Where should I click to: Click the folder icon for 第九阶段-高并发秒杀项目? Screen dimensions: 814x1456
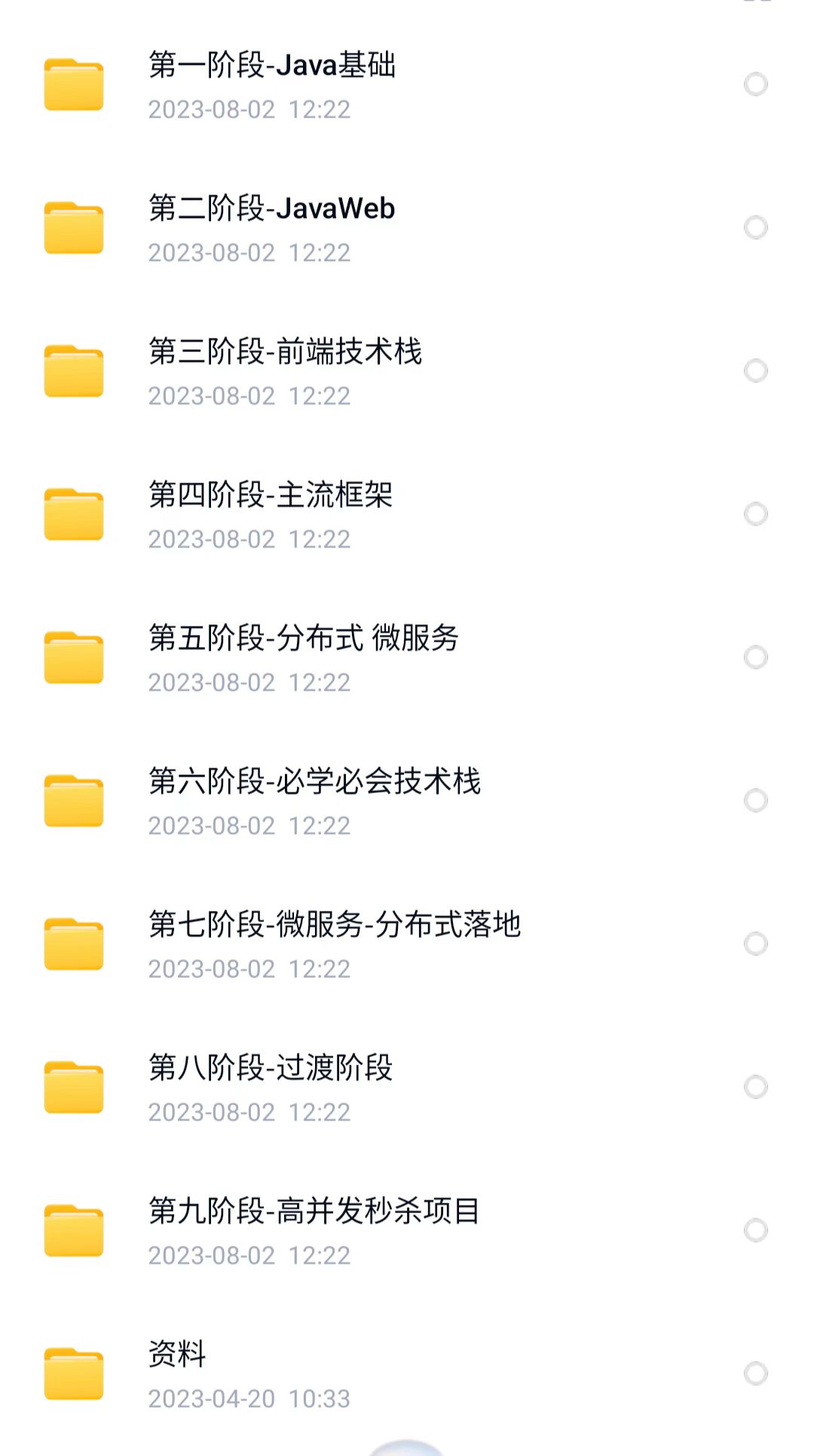pos(75,1229)
